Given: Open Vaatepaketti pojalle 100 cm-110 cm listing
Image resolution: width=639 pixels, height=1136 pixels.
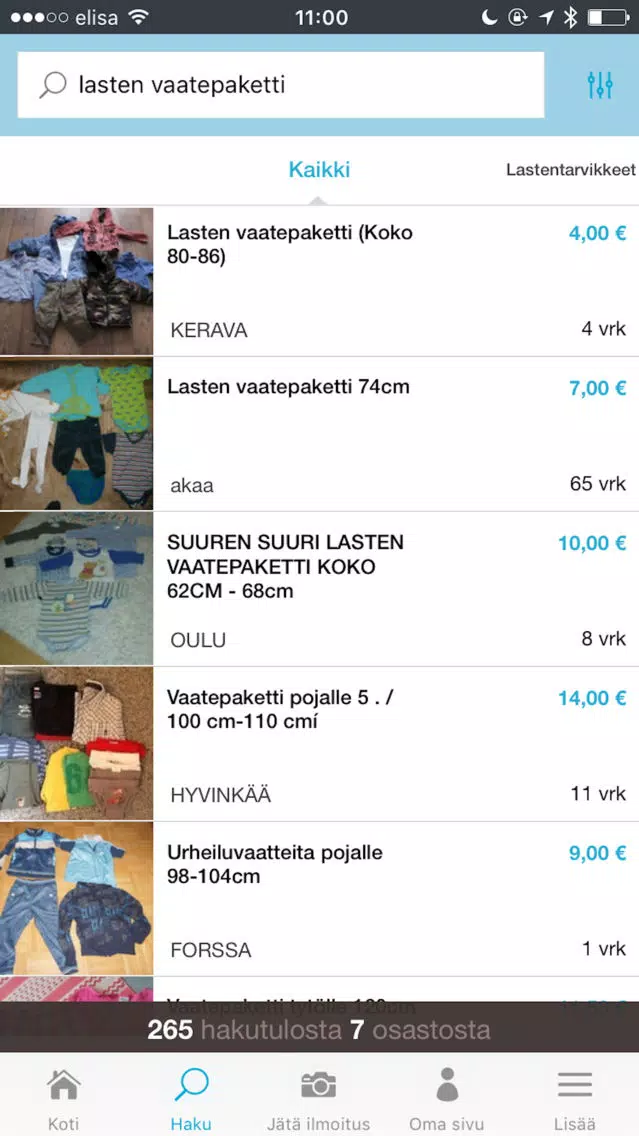Looking at the screenshot, I should tap(320, 744).
